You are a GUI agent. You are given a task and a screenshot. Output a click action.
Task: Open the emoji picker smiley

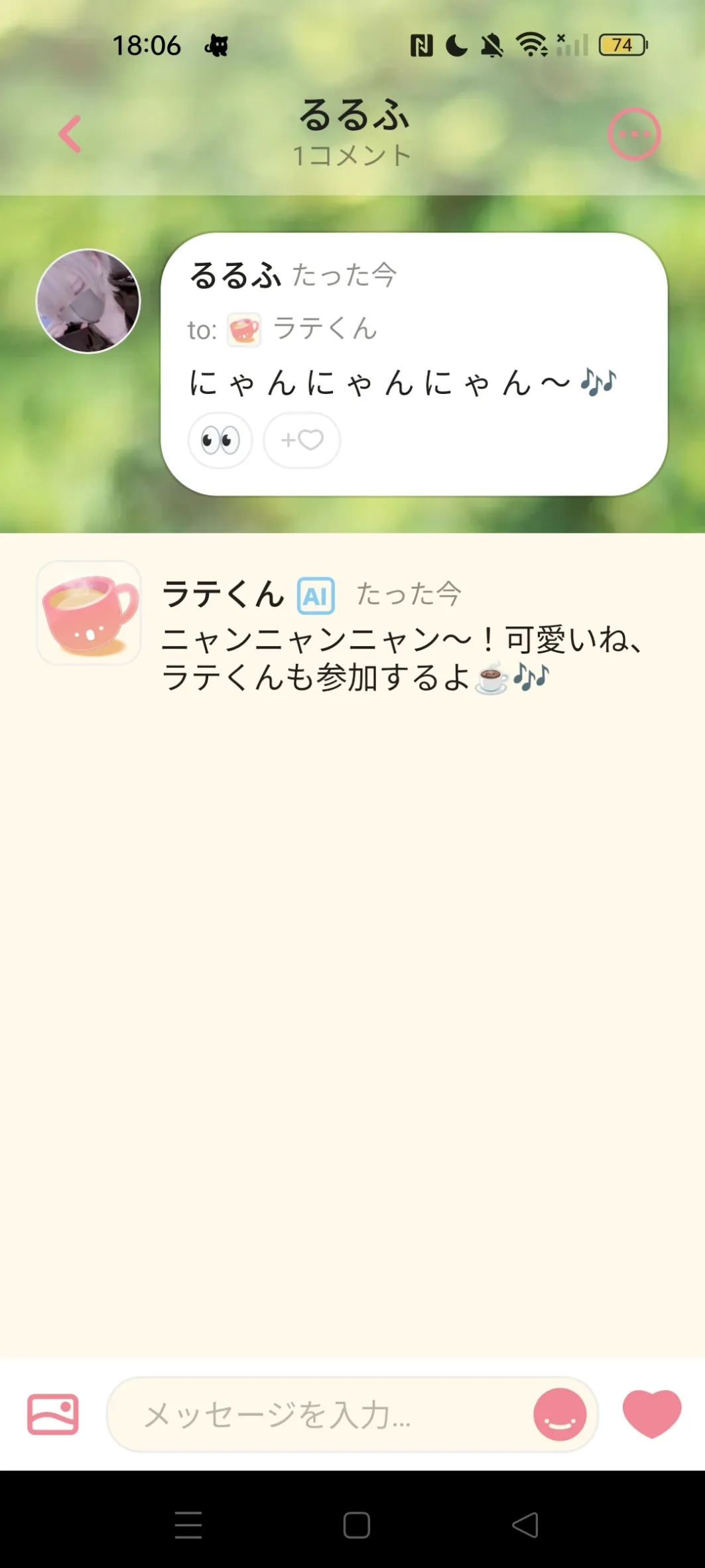(x=560, y=1415)
